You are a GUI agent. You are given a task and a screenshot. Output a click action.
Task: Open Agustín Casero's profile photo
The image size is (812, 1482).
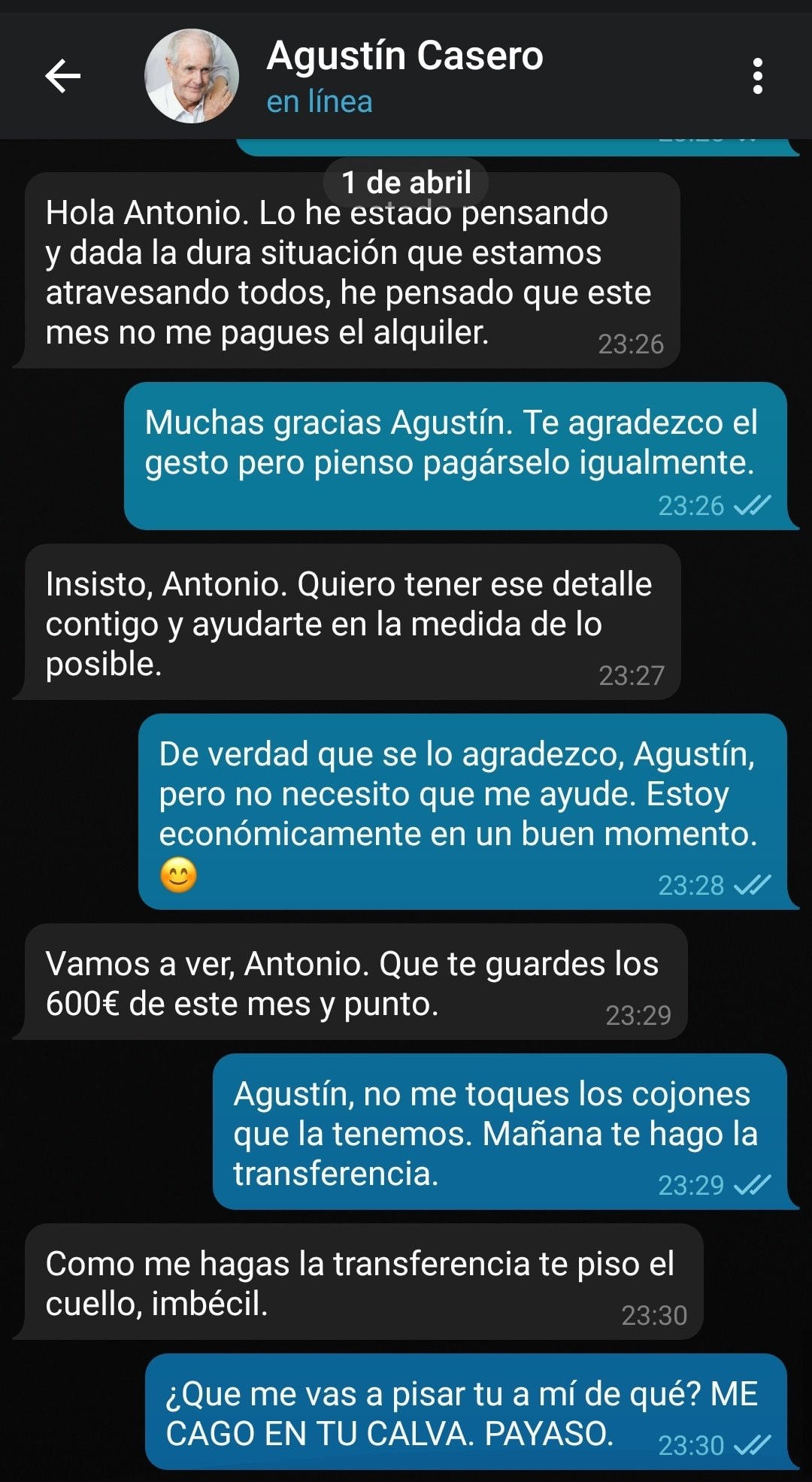192,76
